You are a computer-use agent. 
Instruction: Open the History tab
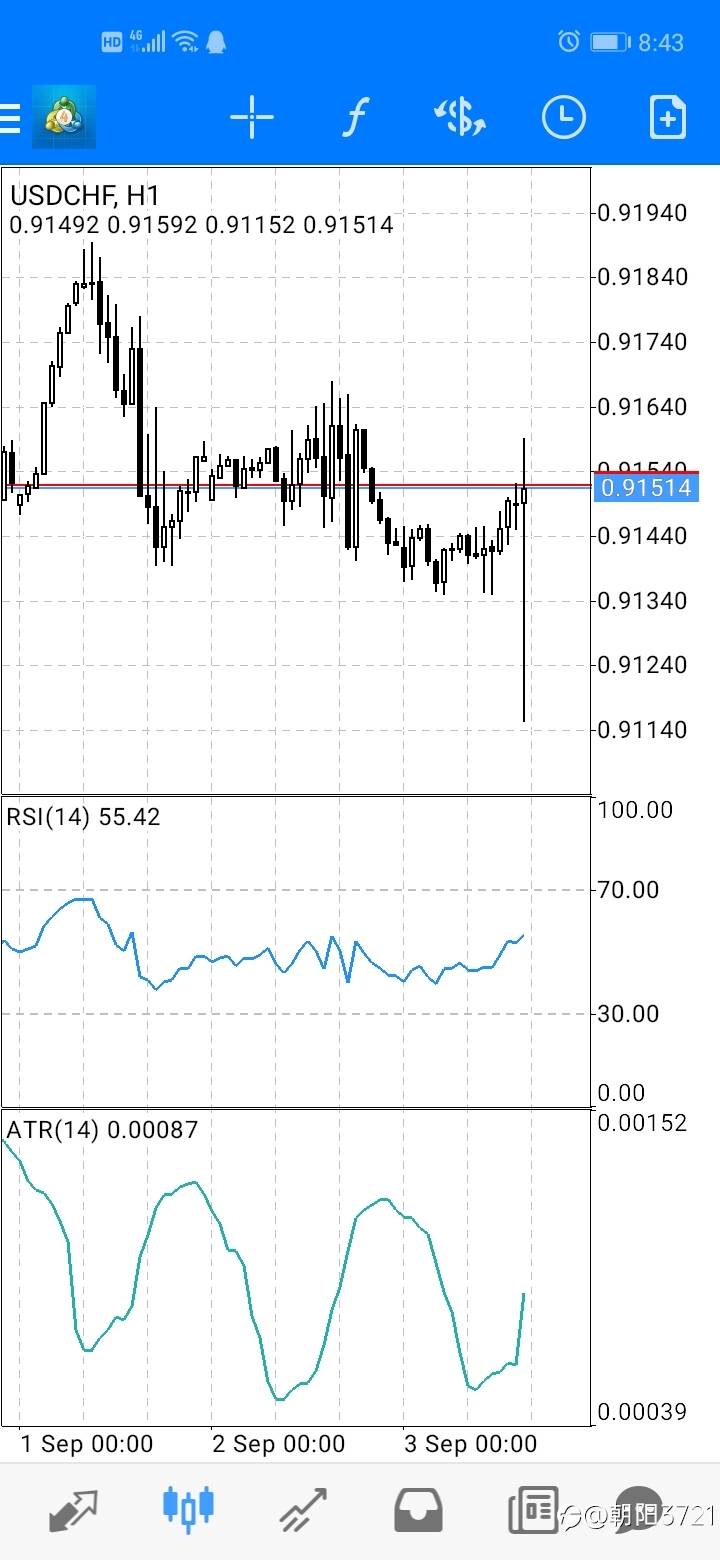pos(418,1510)
